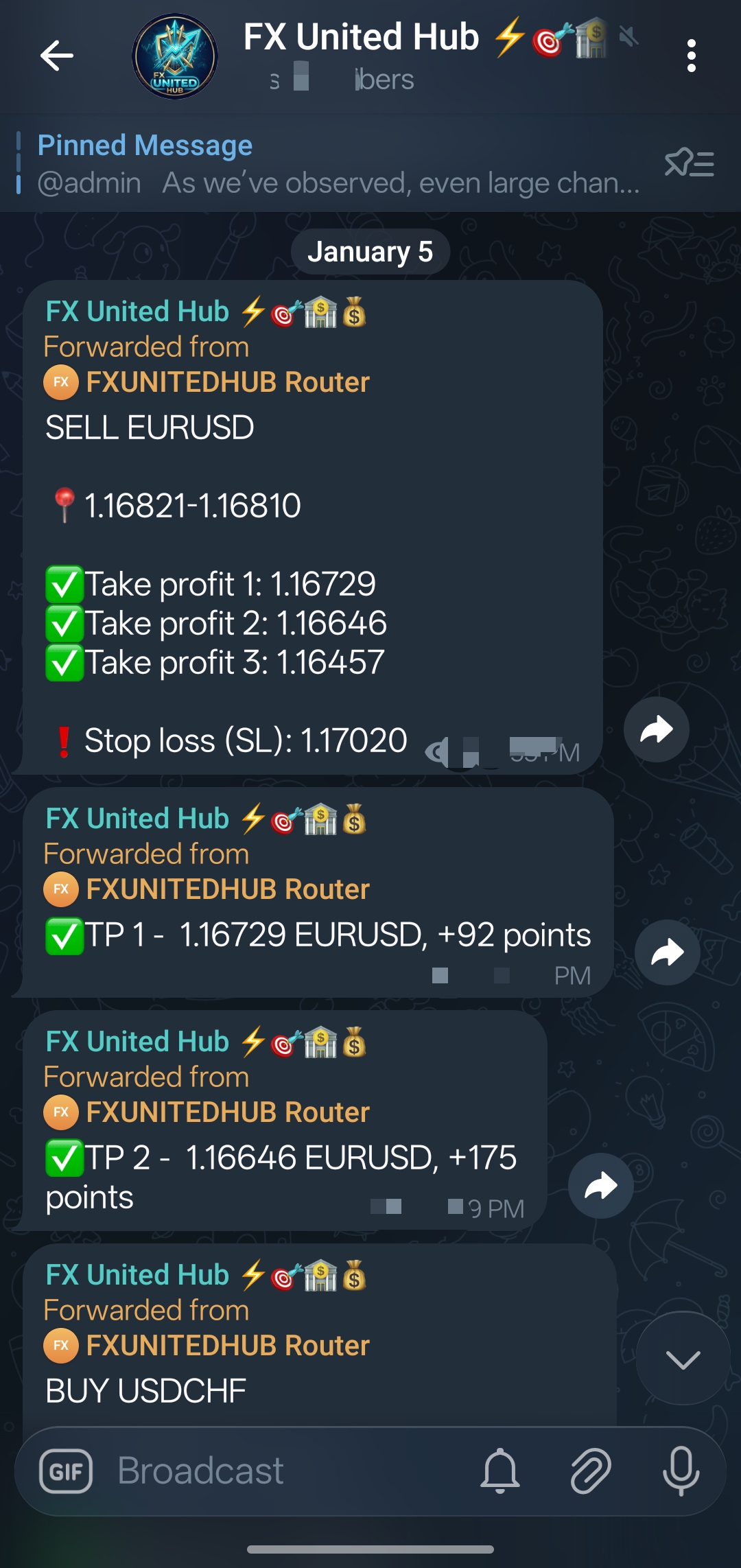Tap the January 5 date header
Screen dimensions: 741x1568
pos(370,252)
